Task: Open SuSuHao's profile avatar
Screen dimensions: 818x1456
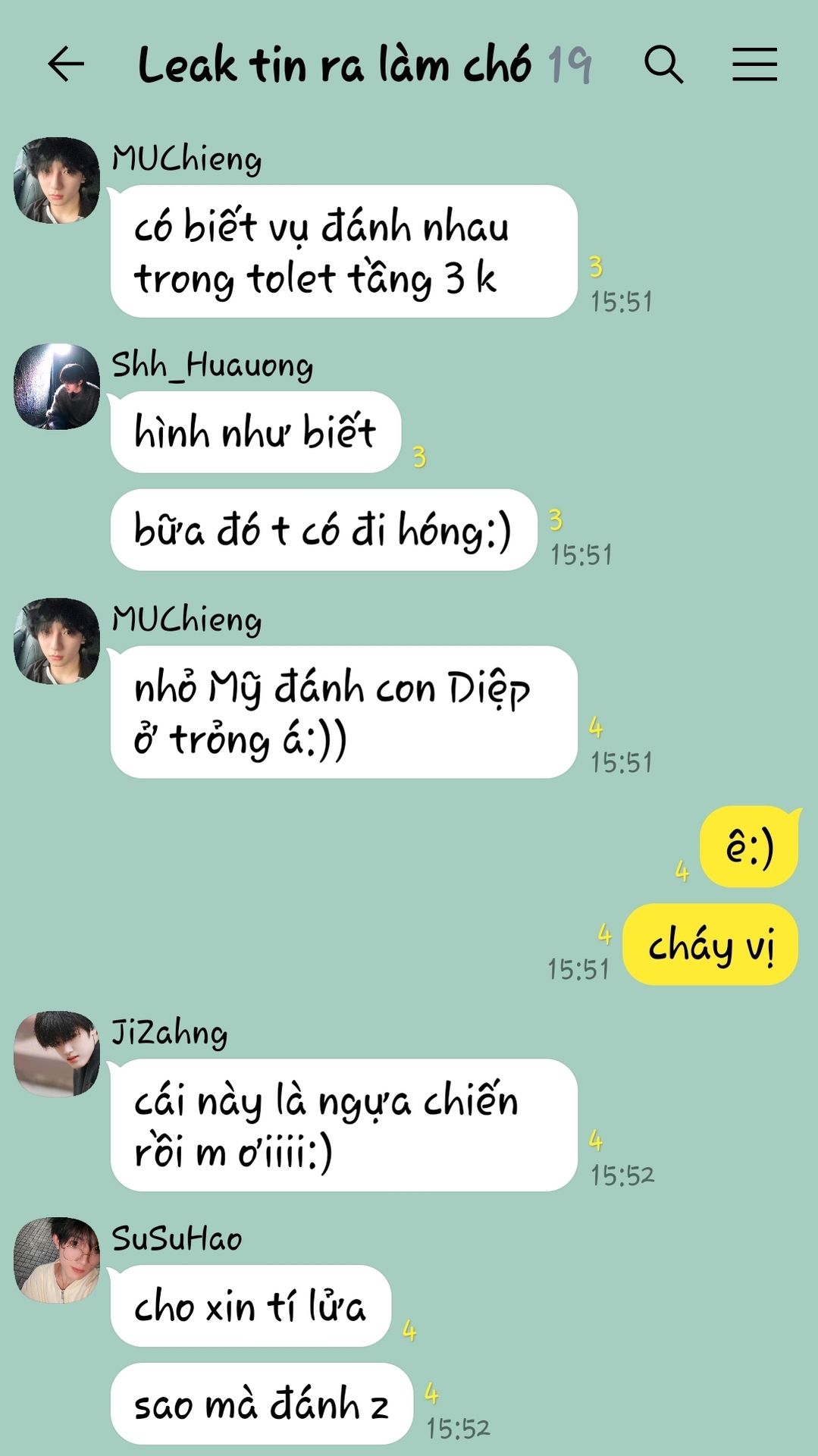Action: [x=57, y=1260]
